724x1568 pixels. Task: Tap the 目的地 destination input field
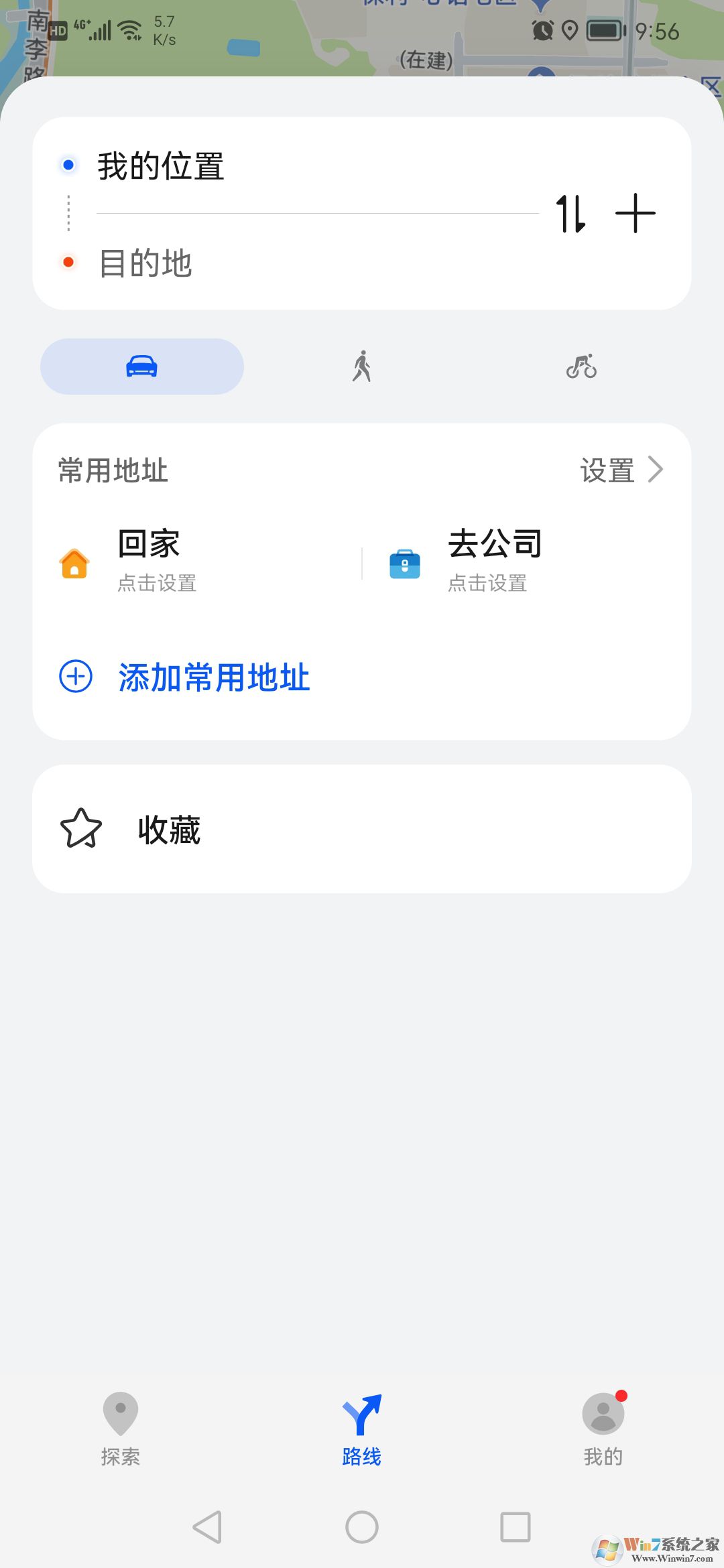click(x=268, y=264)
